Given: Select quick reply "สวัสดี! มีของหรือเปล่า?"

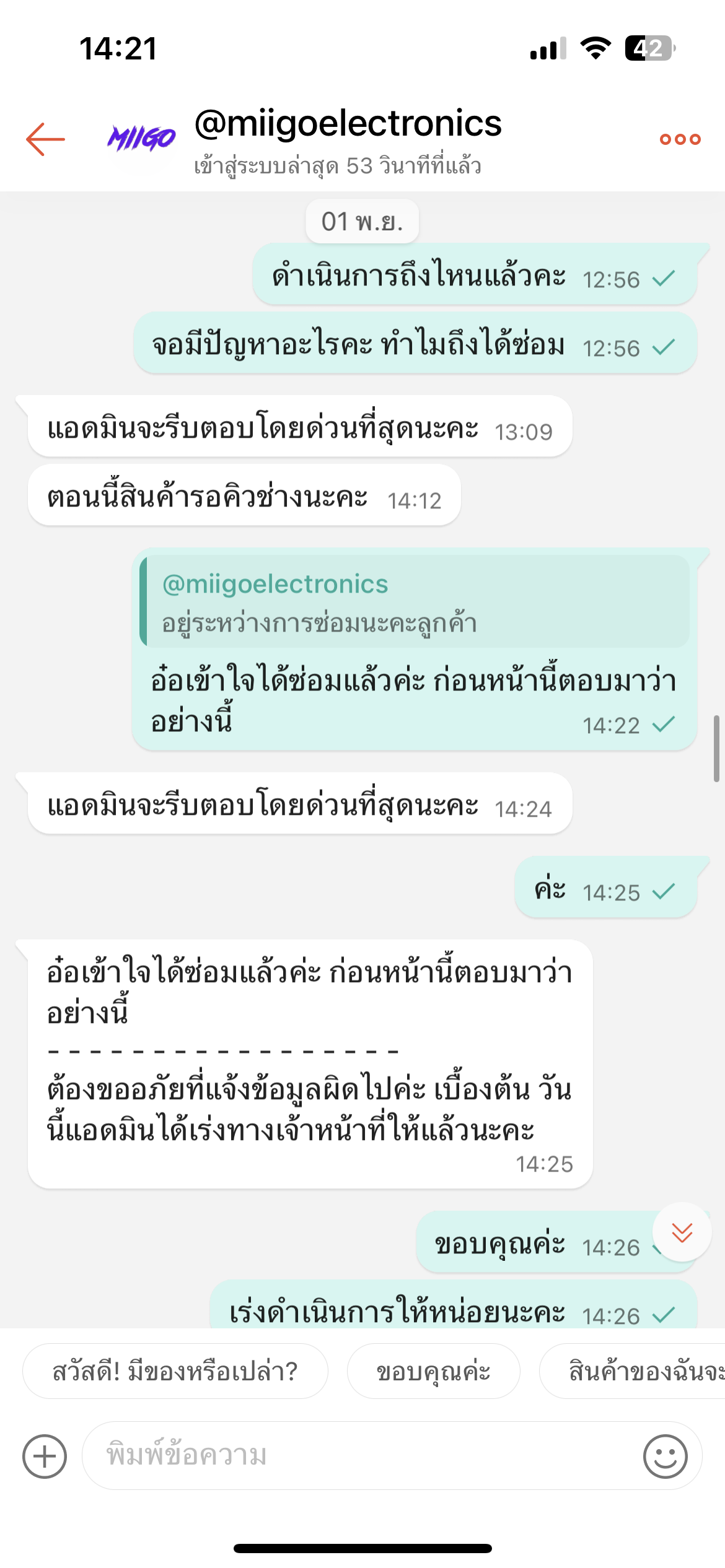Looking at the screenshot, I should [175, 1371].
